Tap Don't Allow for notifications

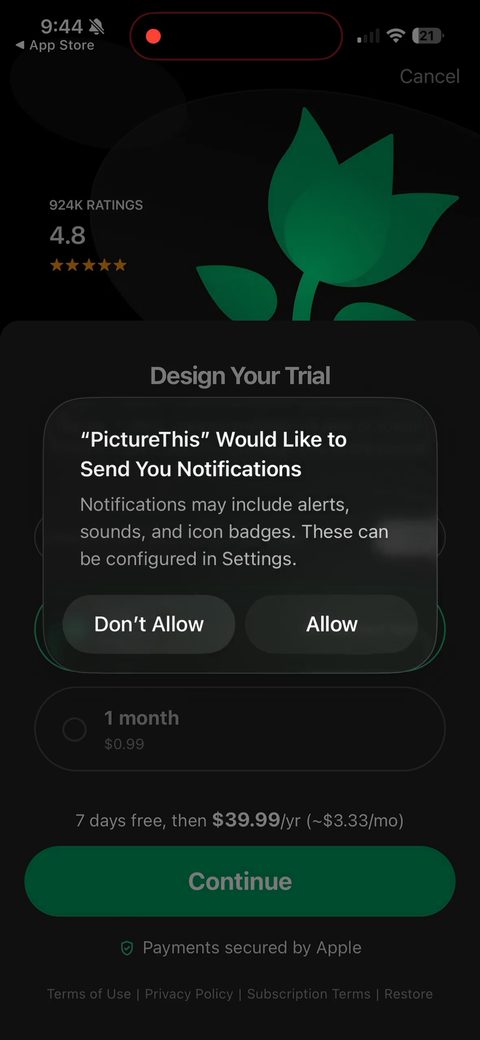pos(149,624)
